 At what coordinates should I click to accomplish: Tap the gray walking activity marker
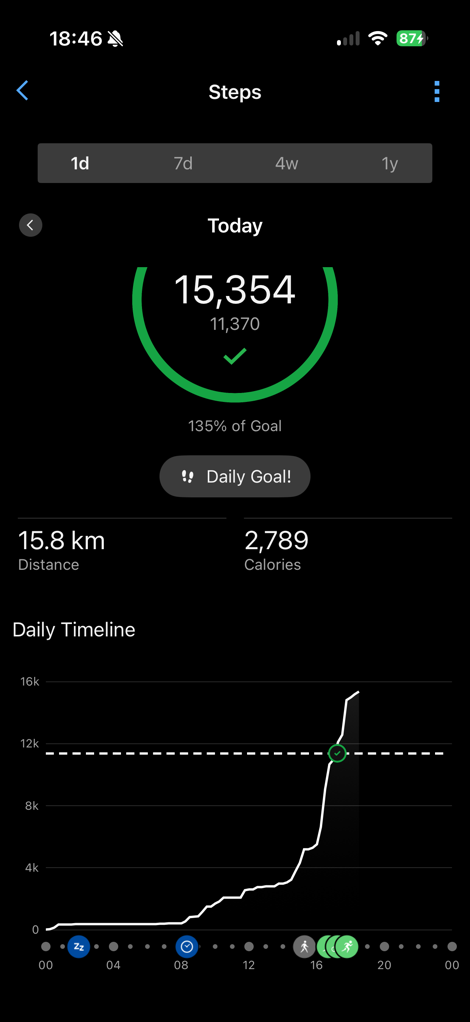click(x=304, y=946)
